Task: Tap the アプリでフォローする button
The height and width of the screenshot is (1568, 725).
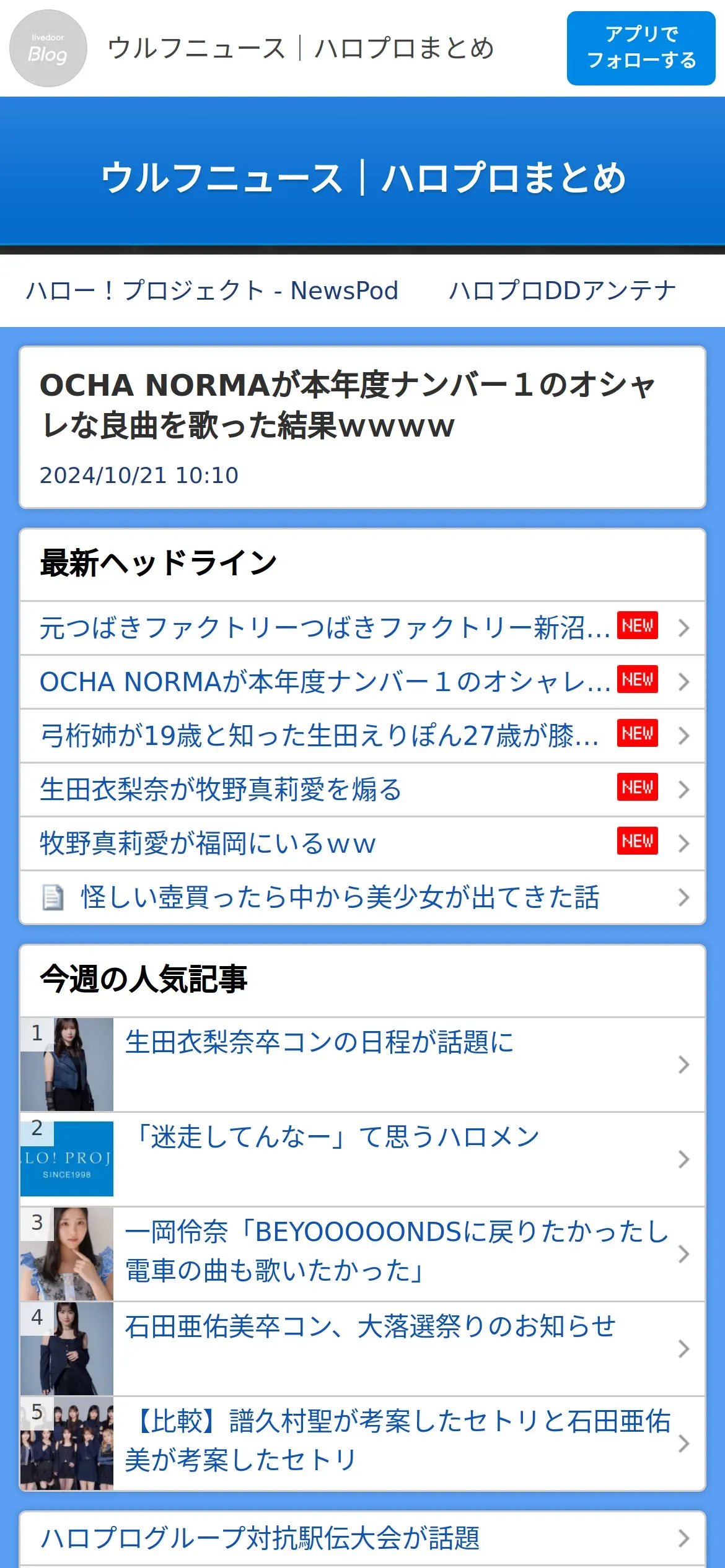Action: pos(641,48)
